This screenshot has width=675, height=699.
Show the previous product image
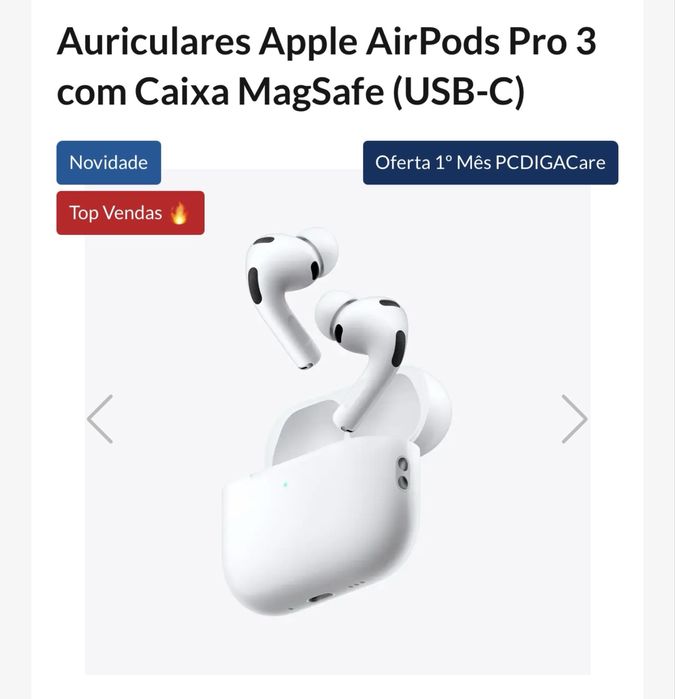coord(100,419)
